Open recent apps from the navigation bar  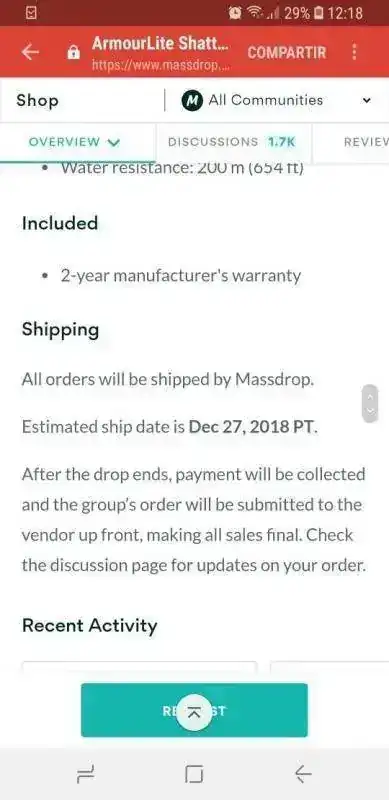[x=85, y=774]
